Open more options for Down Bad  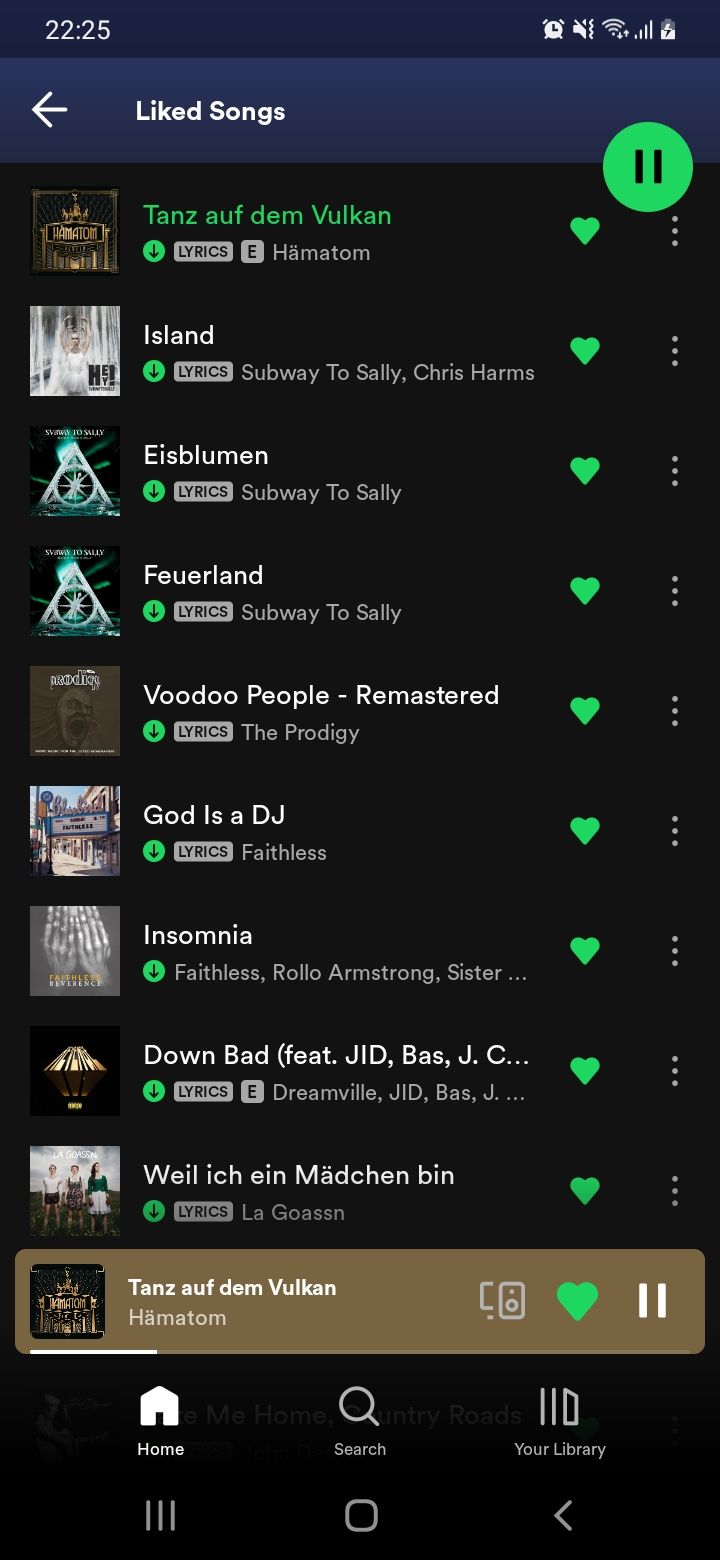point(675,1071)
